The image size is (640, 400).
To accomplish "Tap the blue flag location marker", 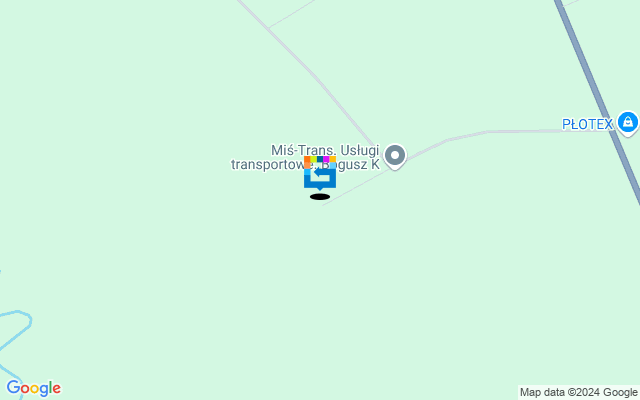I will click(320, 177).
